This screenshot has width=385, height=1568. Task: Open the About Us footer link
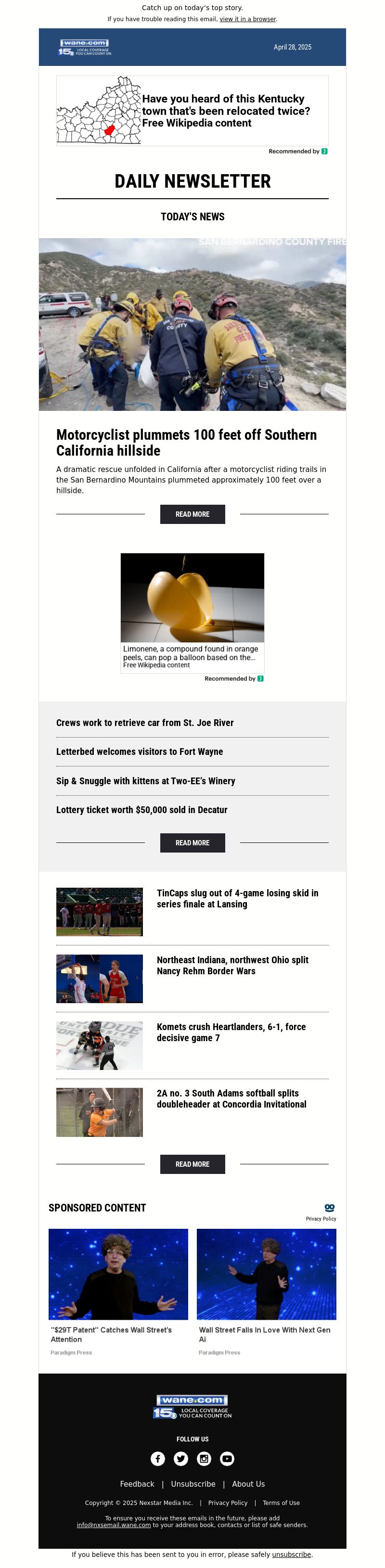tap(248, 1484)
